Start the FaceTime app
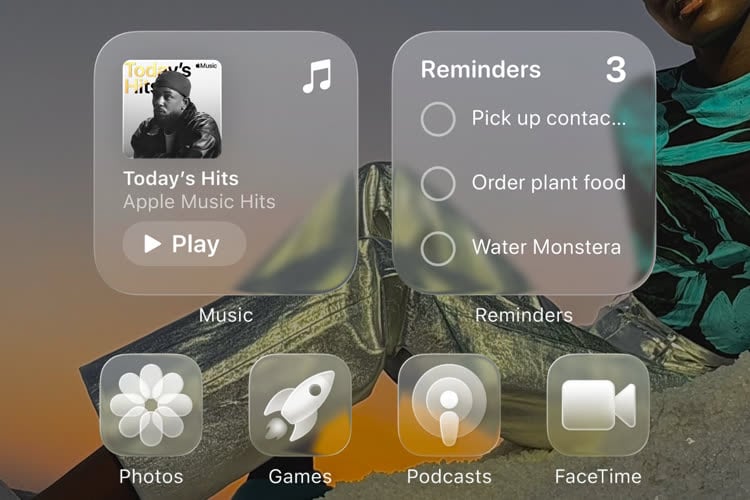 [598, 405]
